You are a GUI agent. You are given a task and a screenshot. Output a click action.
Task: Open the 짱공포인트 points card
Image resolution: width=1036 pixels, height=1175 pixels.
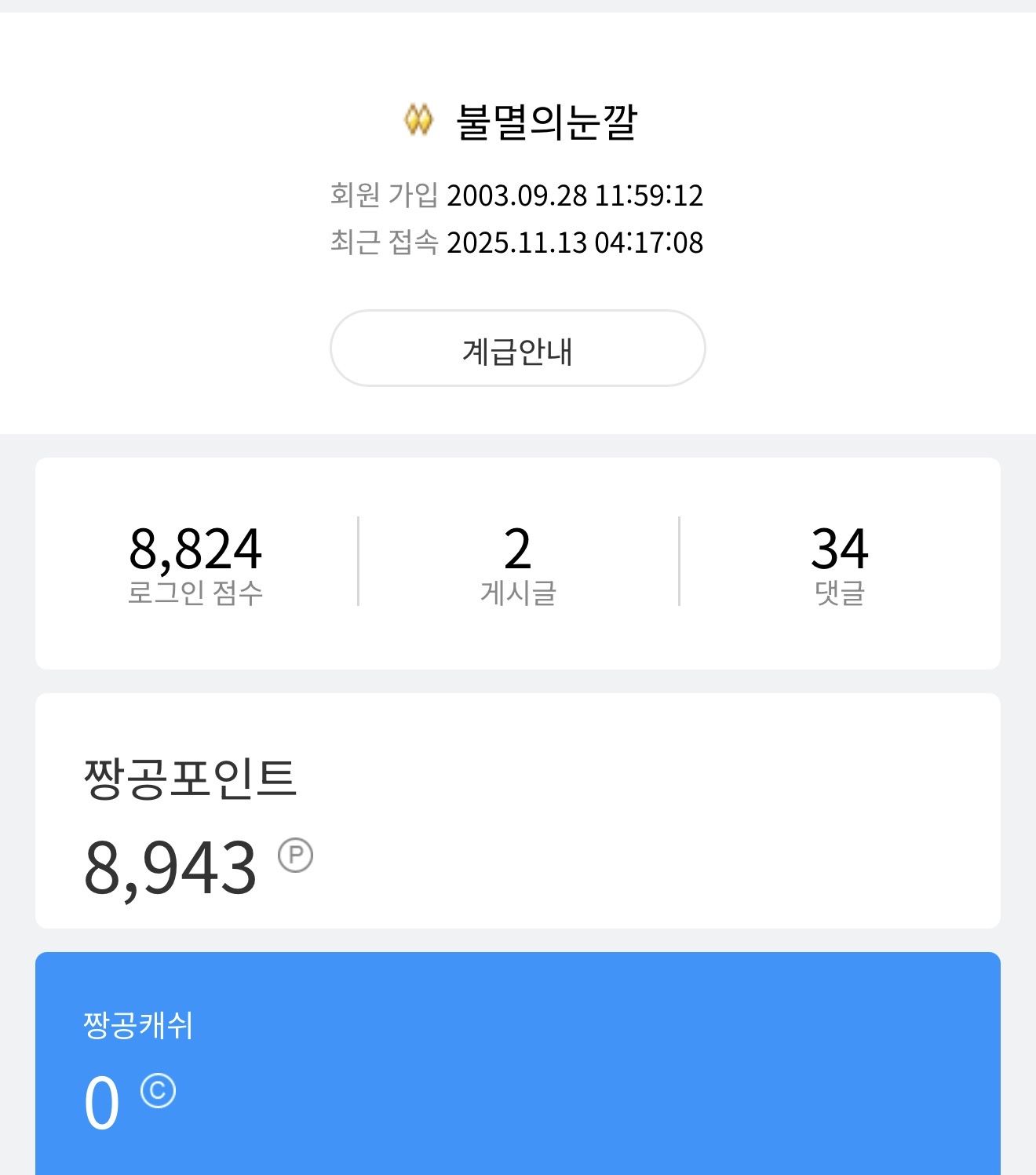pos(517,811)
